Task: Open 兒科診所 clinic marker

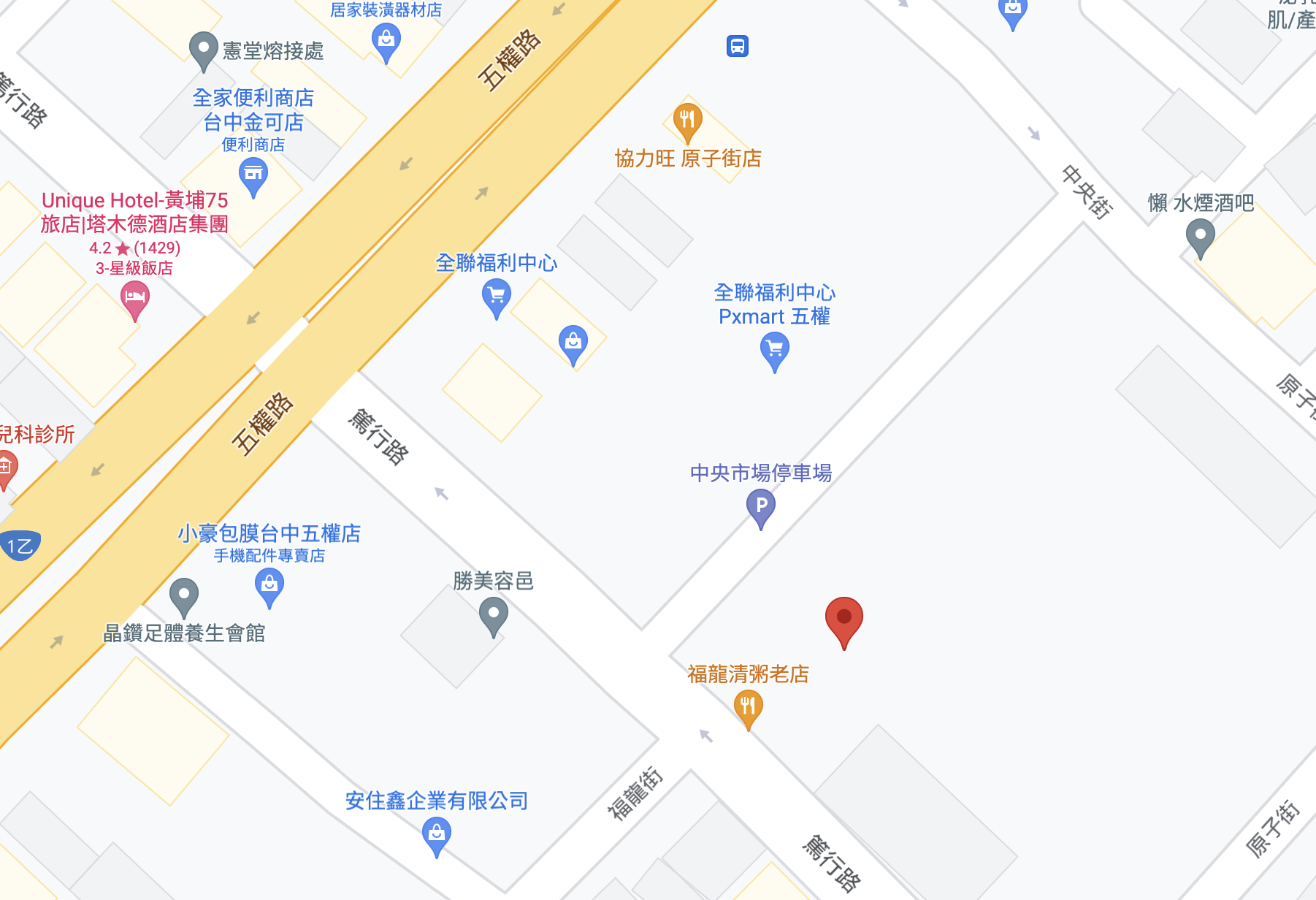Action: coord(6,468)
